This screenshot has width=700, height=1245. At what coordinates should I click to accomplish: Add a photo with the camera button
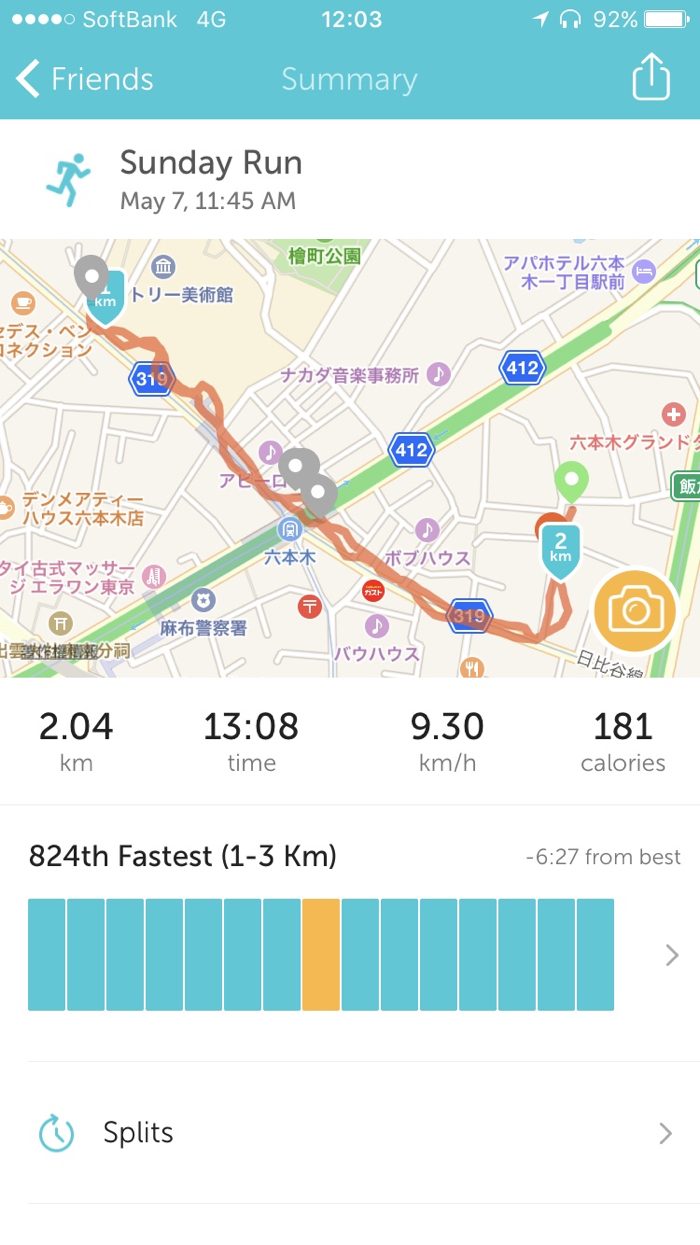pos(635,610)
